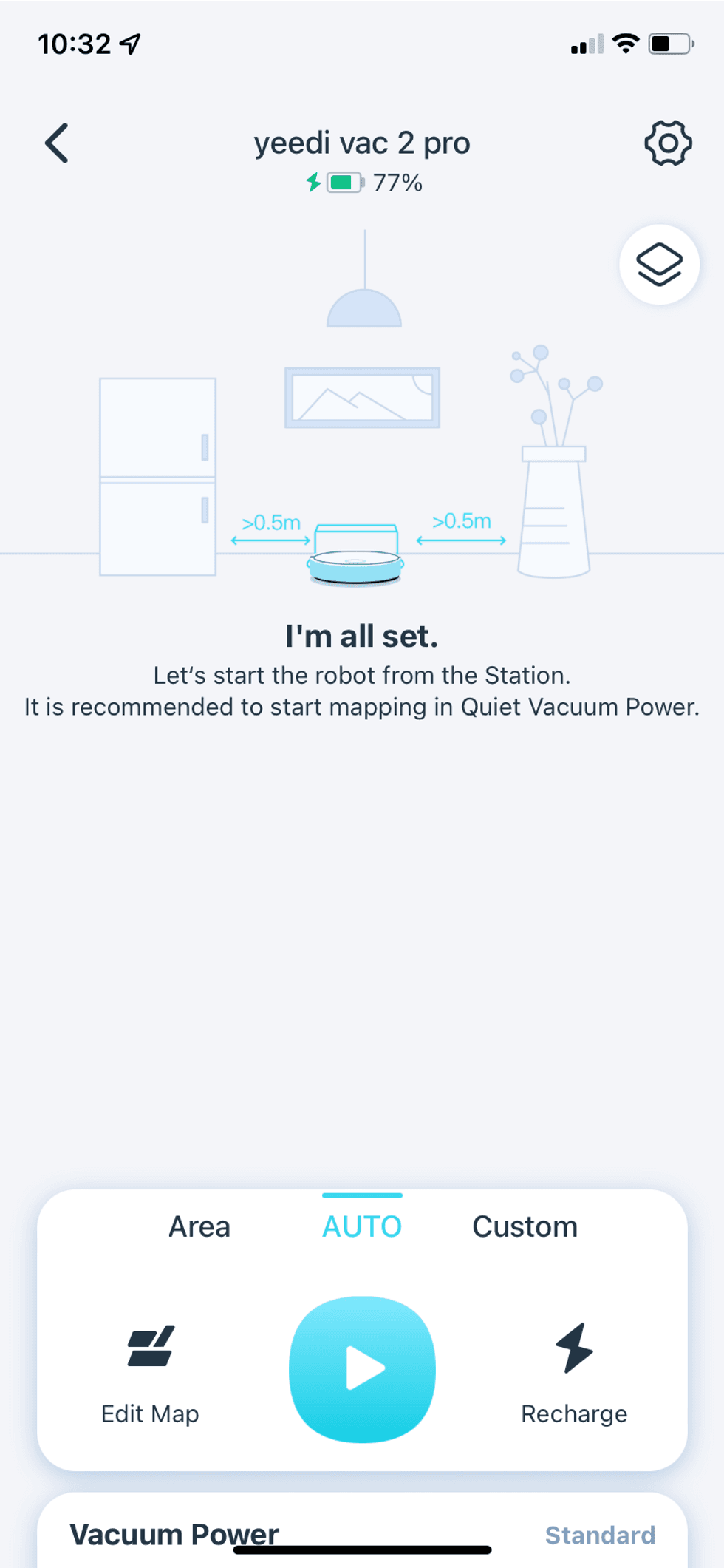Tap the Edit Map pencil-on-map icon
724x1568 pixels.
149,1348
